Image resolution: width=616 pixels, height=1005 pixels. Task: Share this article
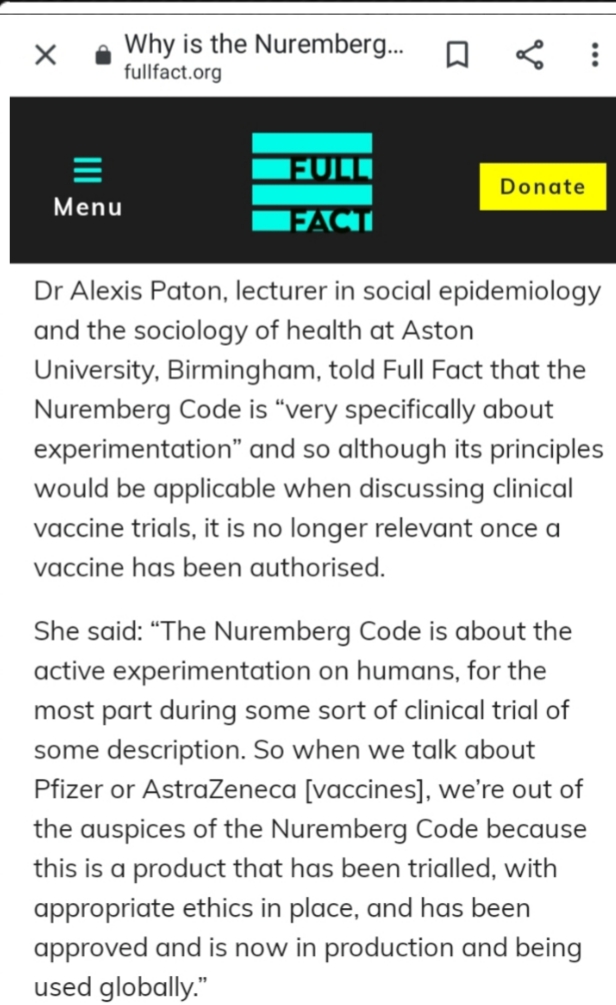tap(529, 55)
